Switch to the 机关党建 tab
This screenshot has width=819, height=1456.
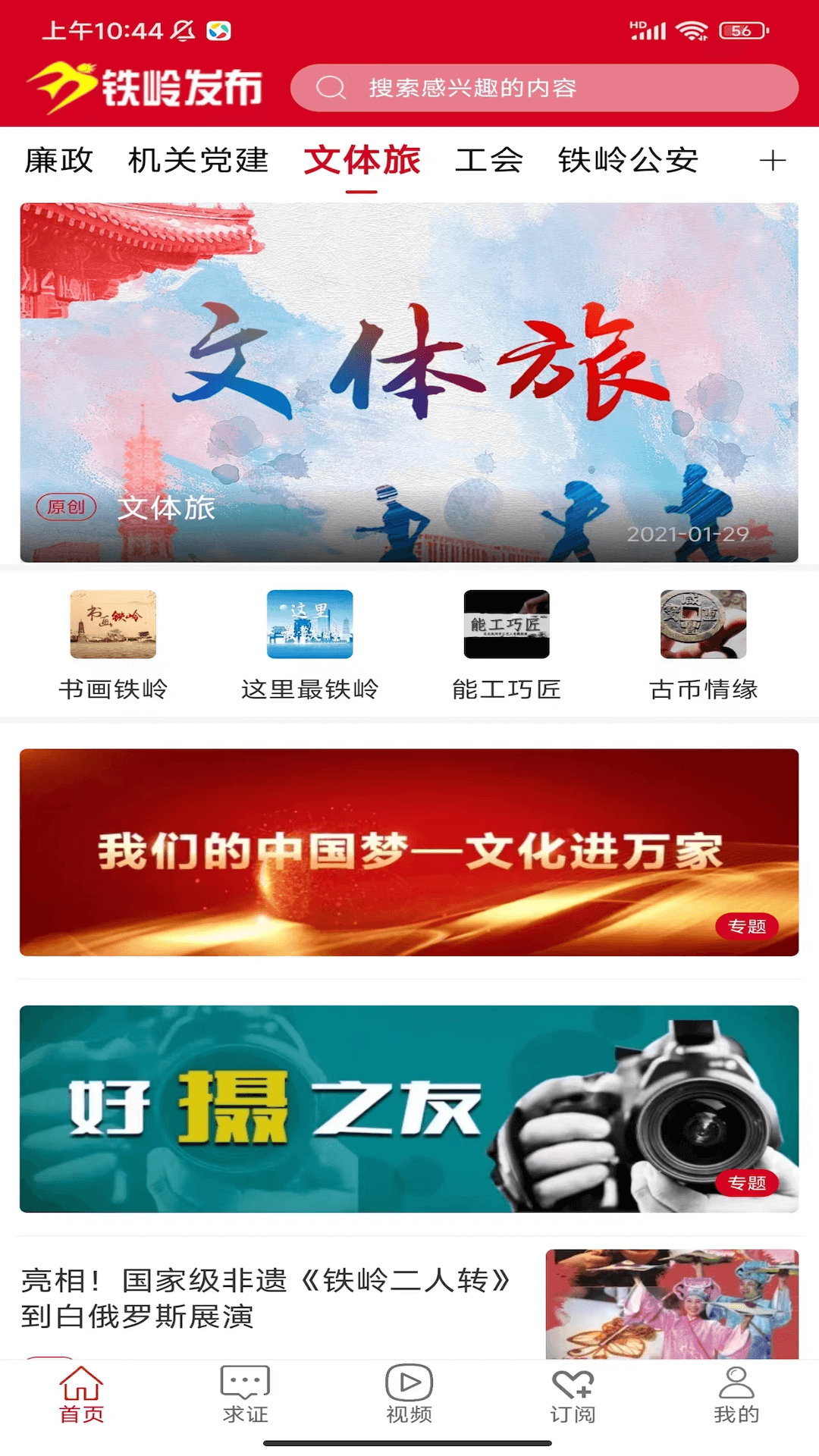pyautogui.click(x=200, y=160)
